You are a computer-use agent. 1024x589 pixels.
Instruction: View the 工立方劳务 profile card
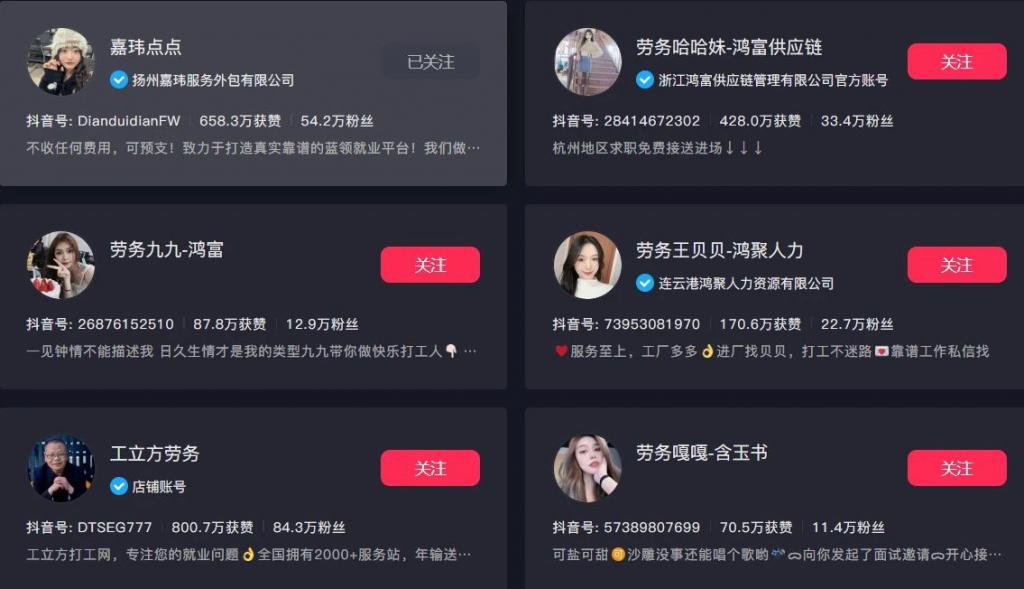[154, 453]
